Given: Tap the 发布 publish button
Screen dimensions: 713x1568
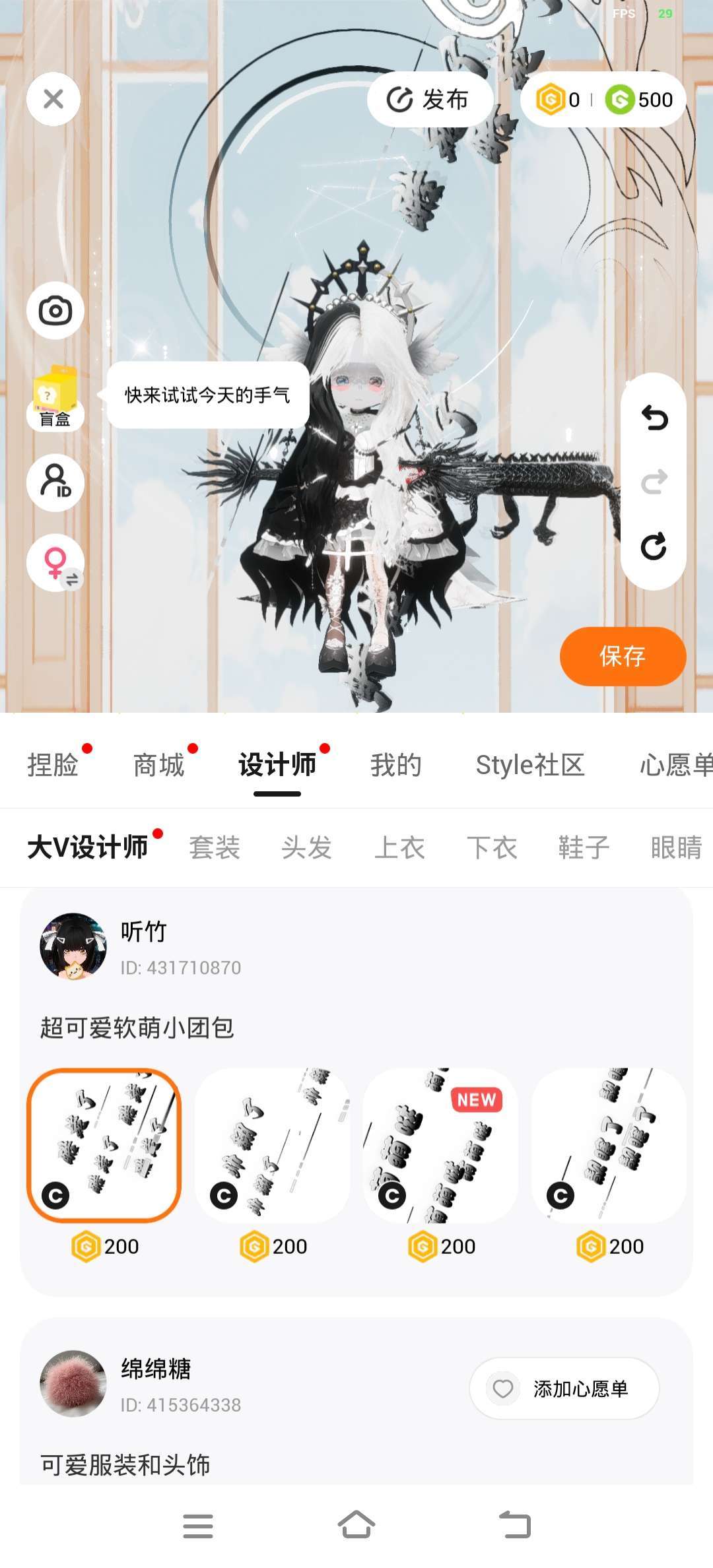Looking at the screenshot, I should (429, 100).
